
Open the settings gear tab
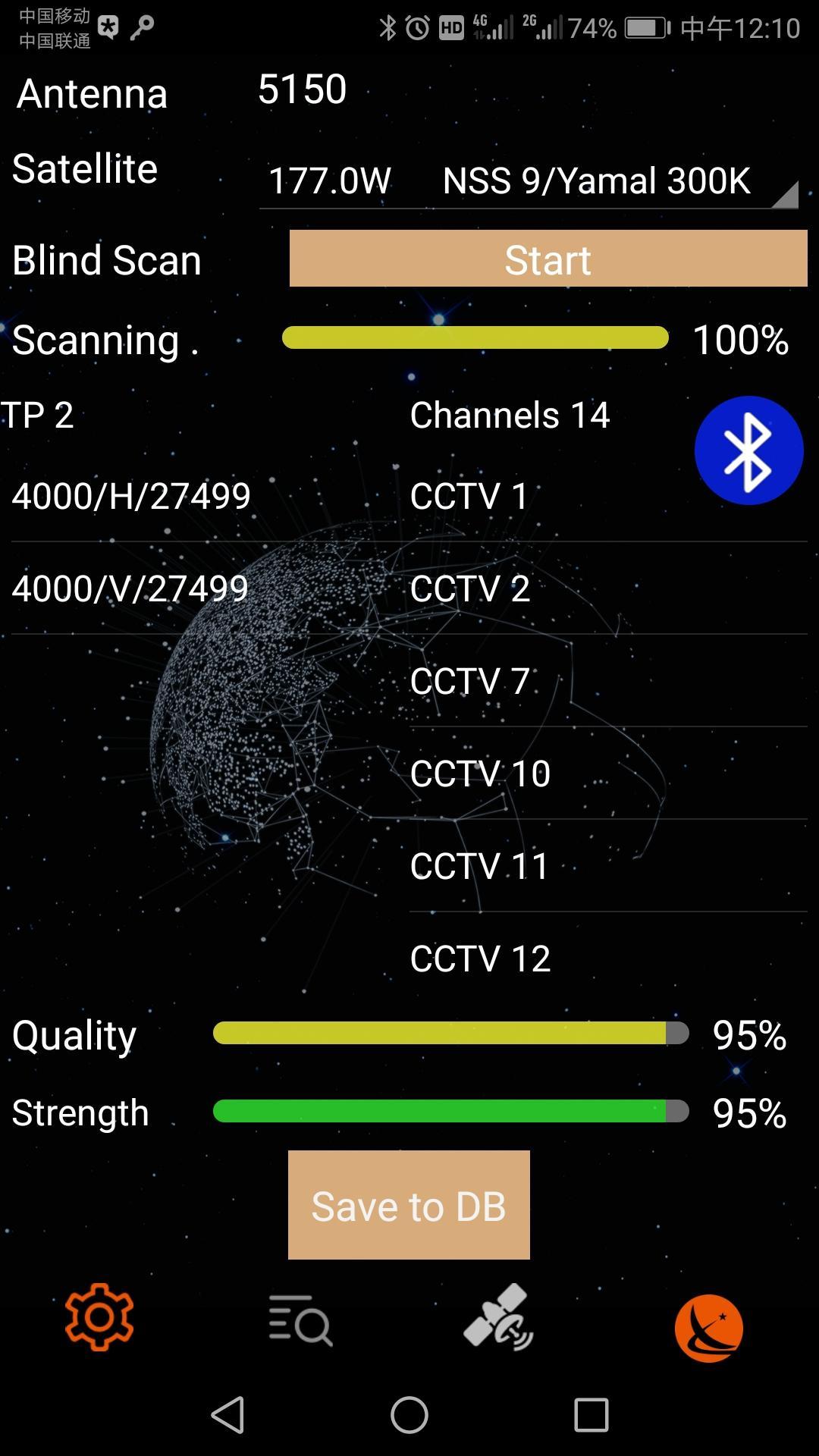pyautogui.click(x=99, y=1317)
